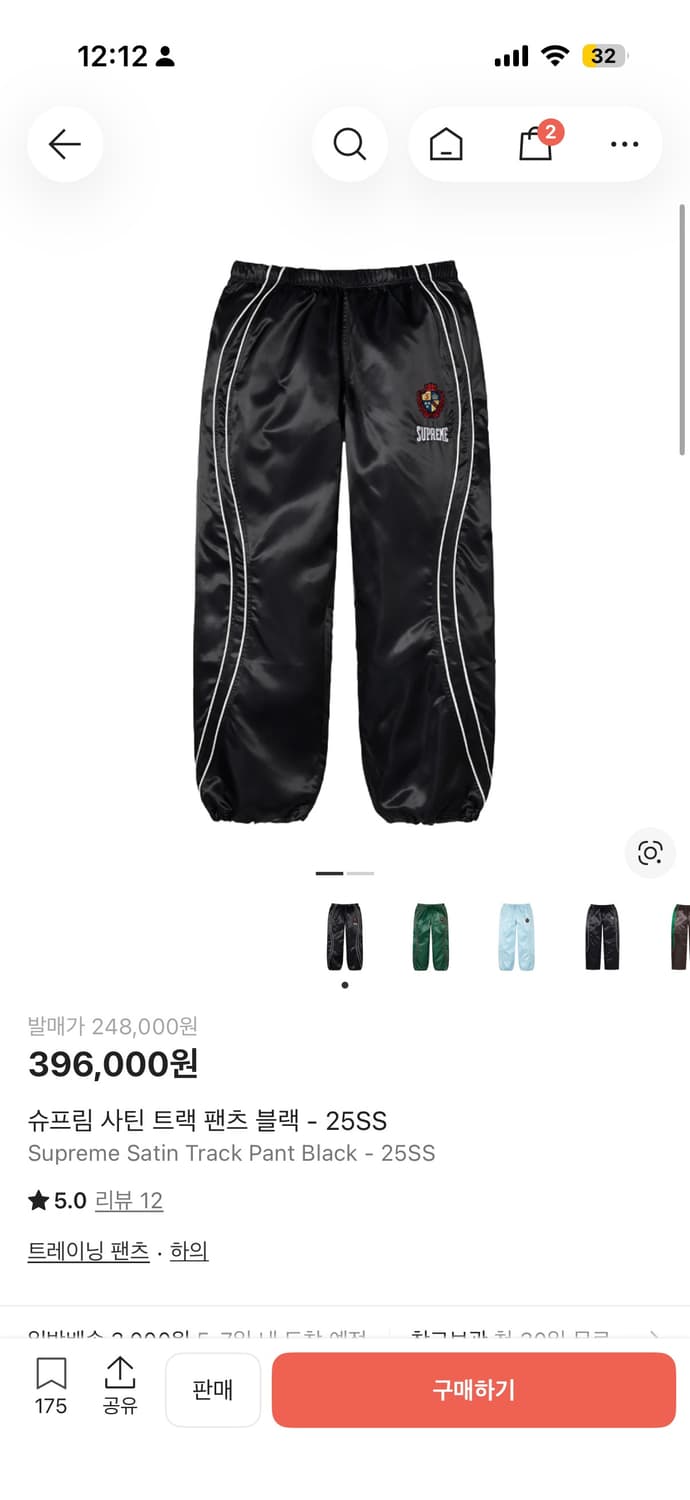The width and height of the screenshot is (690, 1500).
Task: Open the 하의 category link
Action: point(189,1250)
